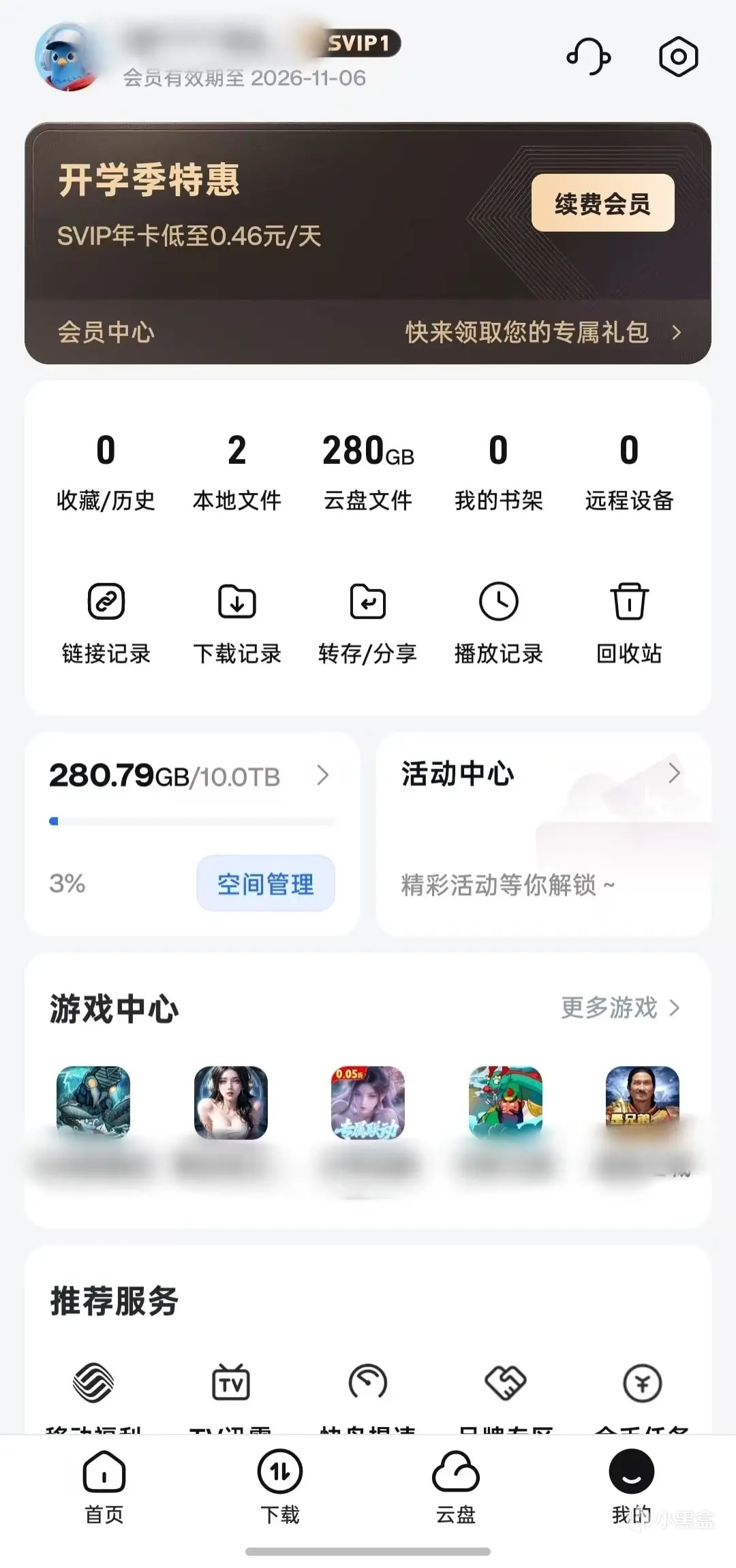This screenshot has height=1568, width=736.
Task: Open 活动中心 card
Action: click(544, 834)
